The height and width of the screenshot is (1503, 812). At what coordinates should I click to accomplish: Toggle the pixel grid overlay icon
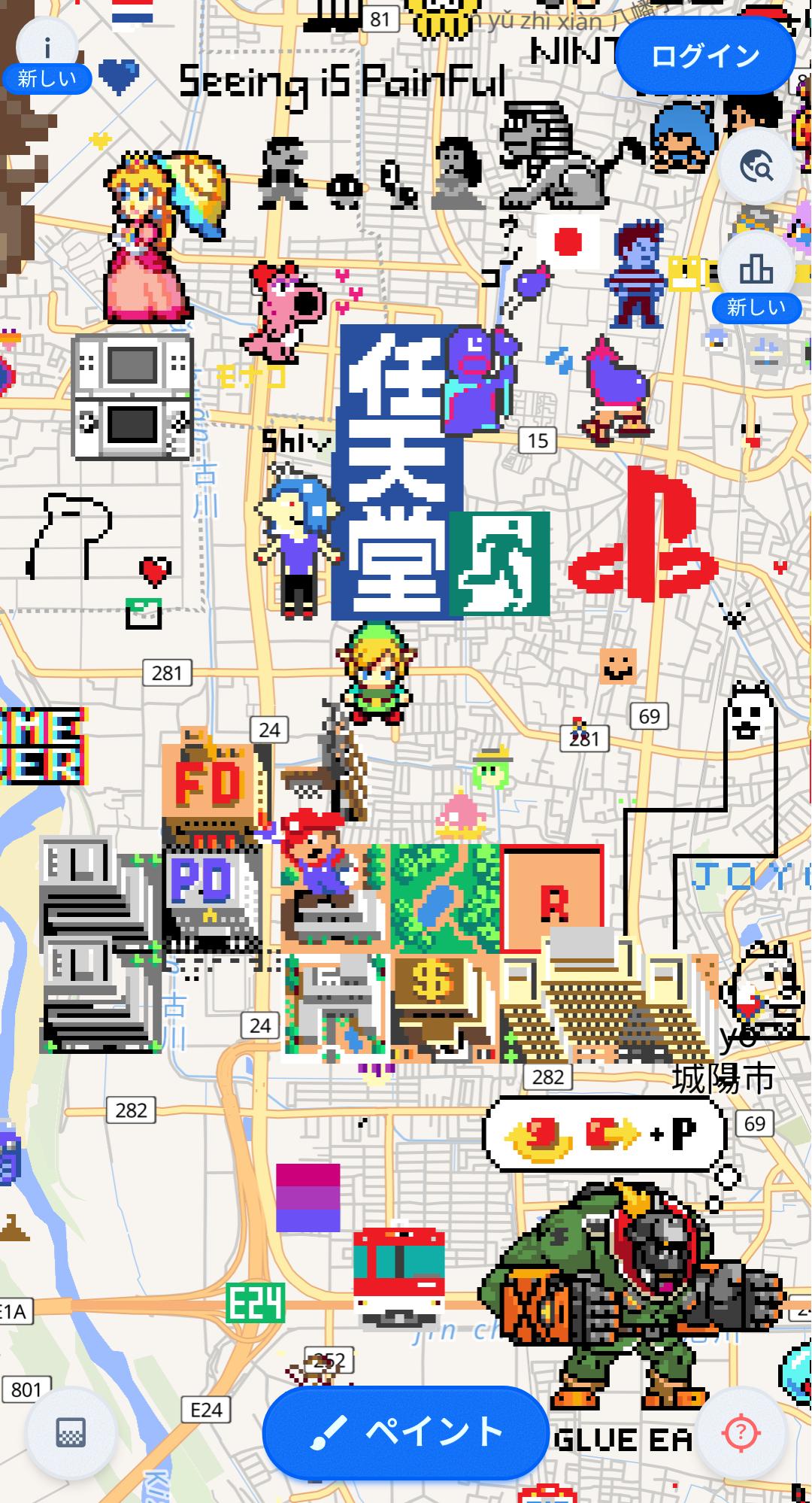[71, 1432]
